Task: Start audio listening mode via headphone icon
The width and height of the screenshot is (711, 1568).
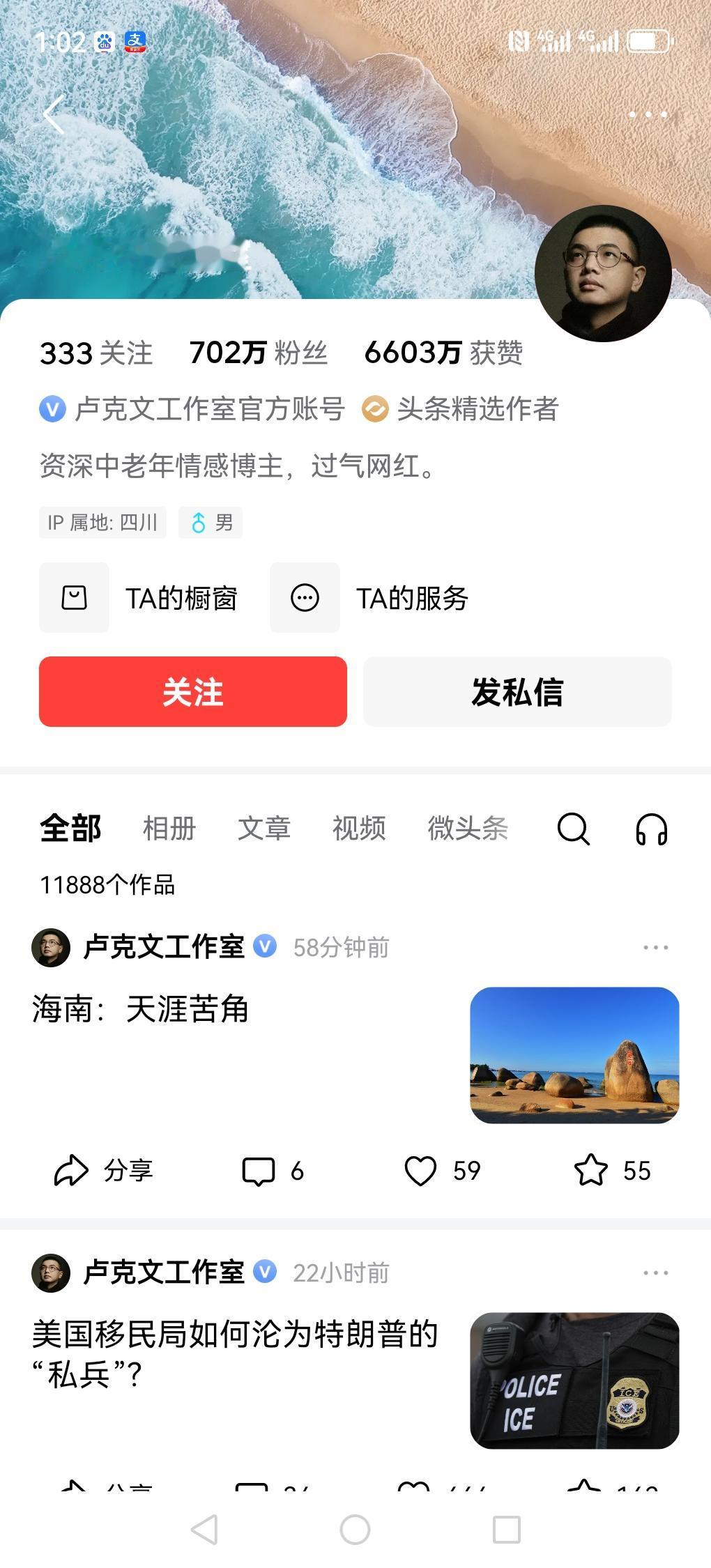Action: [x=650, y=829]
